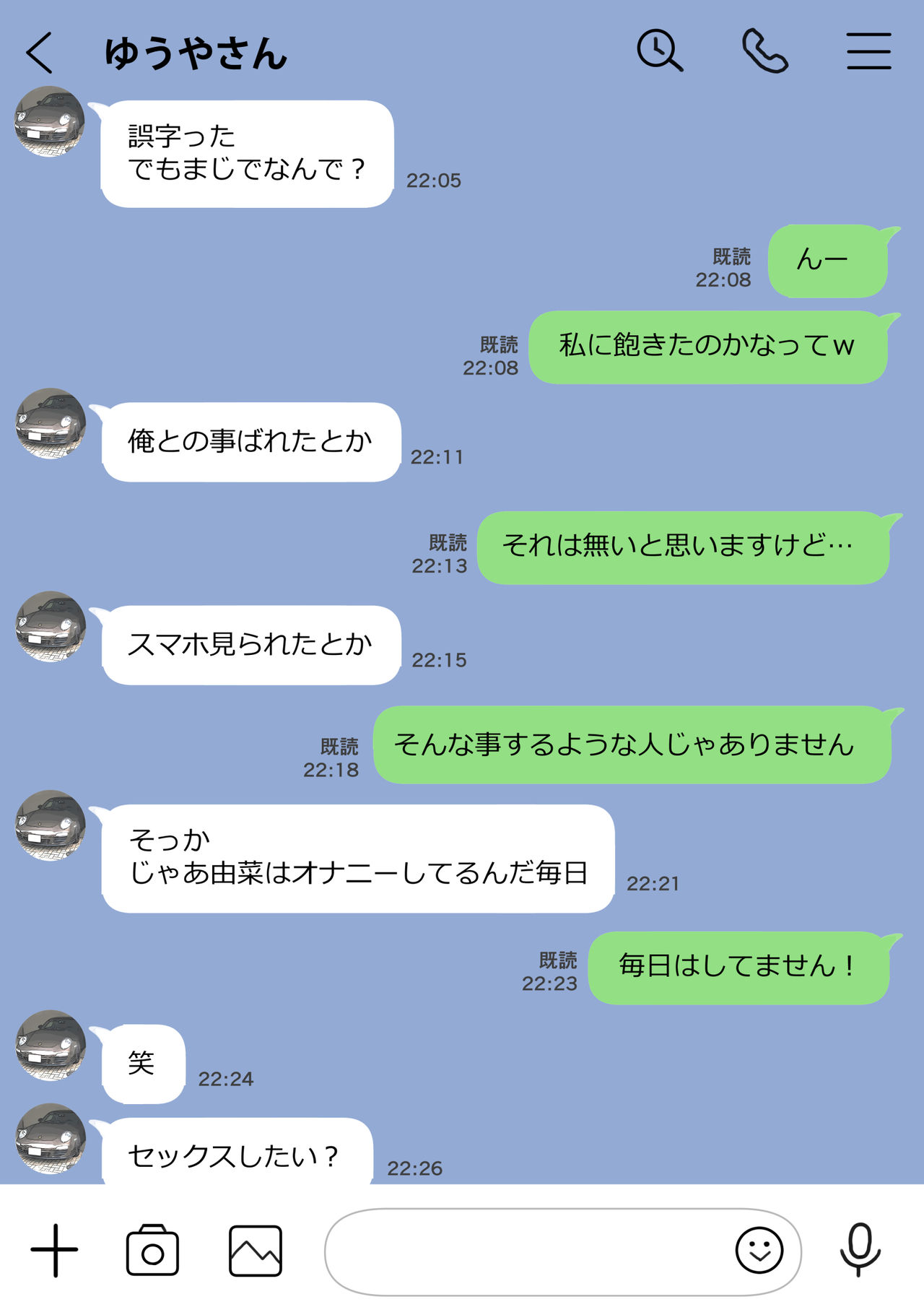Go back from the ゆうやさん chat

pyautogui.click(x=40, y=53)
